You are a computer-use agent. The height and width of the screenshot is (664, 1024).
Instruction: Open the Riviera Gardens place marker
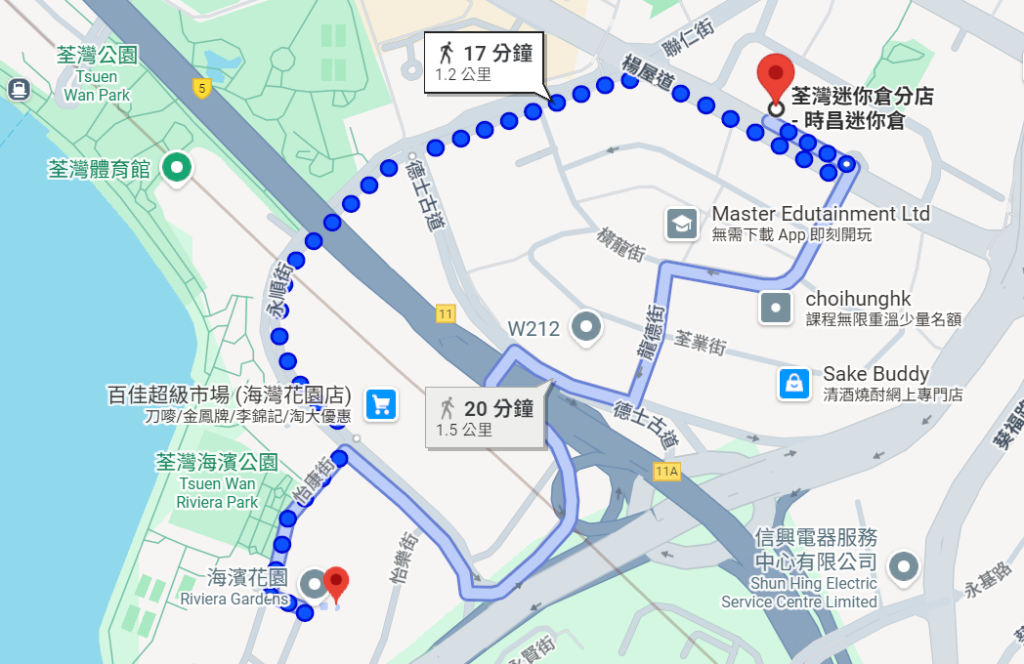(x=313, y=582)
